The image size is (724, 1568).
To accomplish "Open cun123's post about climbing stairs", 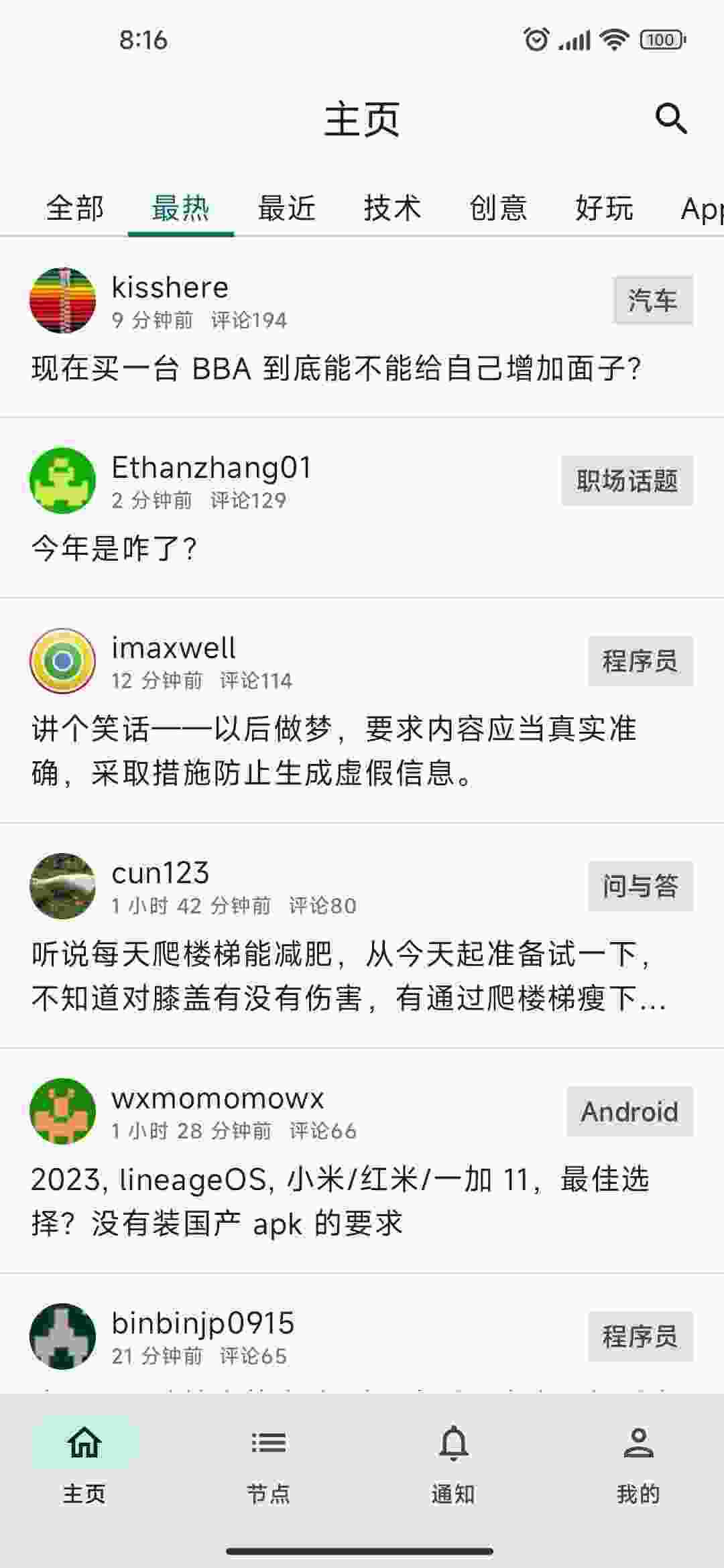I will pyautogui.click(x=335, y=976).
